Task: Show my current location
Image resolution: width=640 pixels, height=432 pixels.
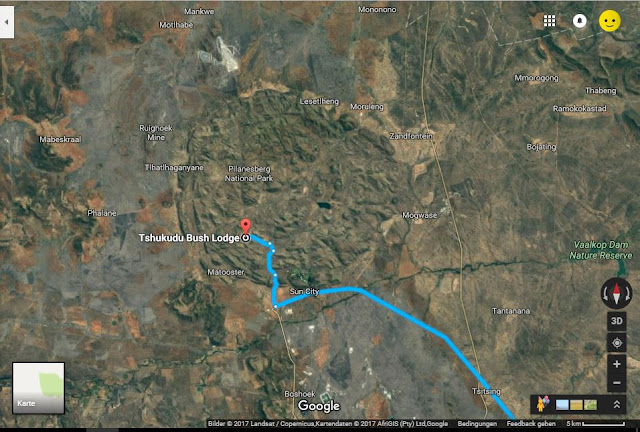Action: tap(616, 343)
